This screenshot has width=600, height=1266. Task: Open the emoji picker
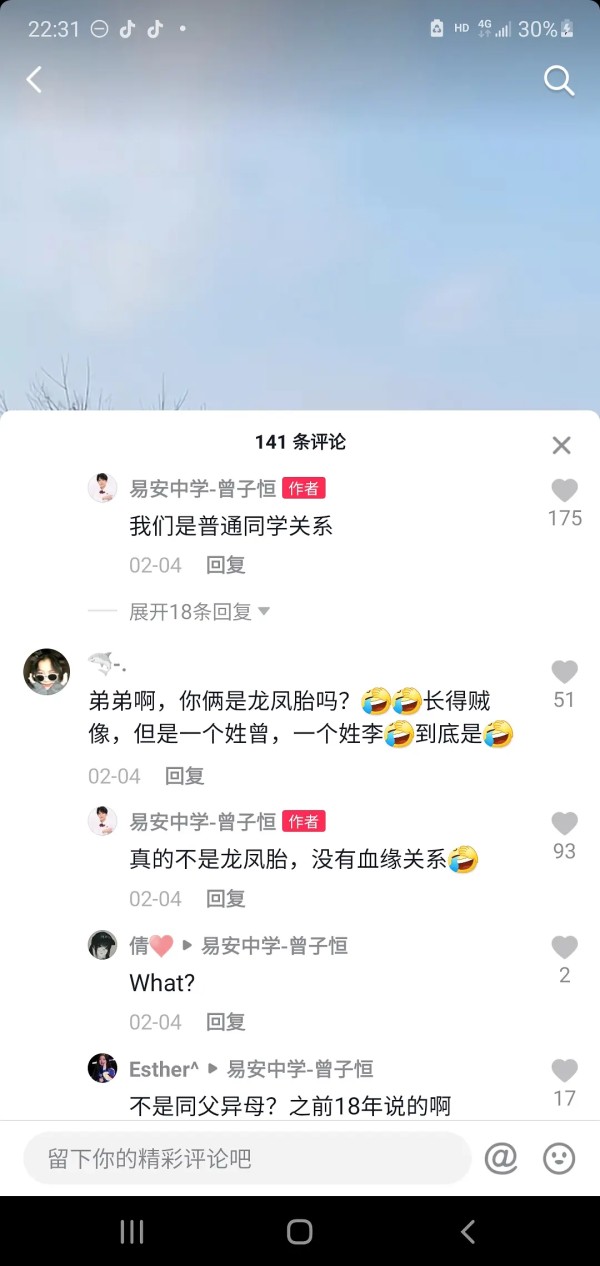point(559,1159)
